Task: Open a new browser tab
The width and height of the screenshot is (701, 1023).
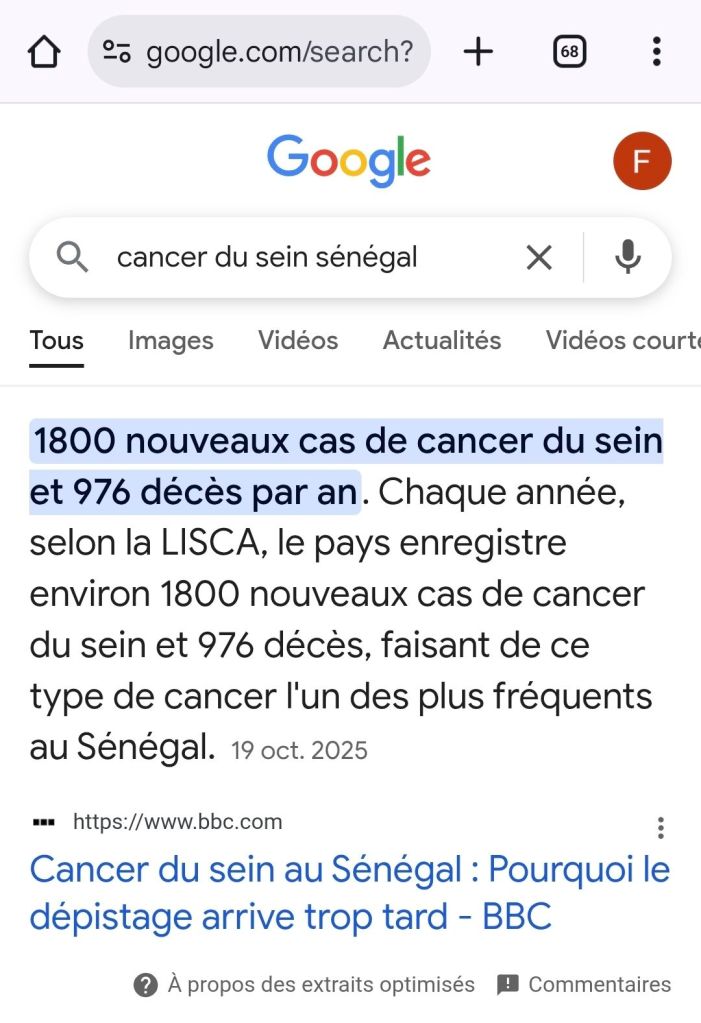Action: pyautogui.click(x=479, y=52)
